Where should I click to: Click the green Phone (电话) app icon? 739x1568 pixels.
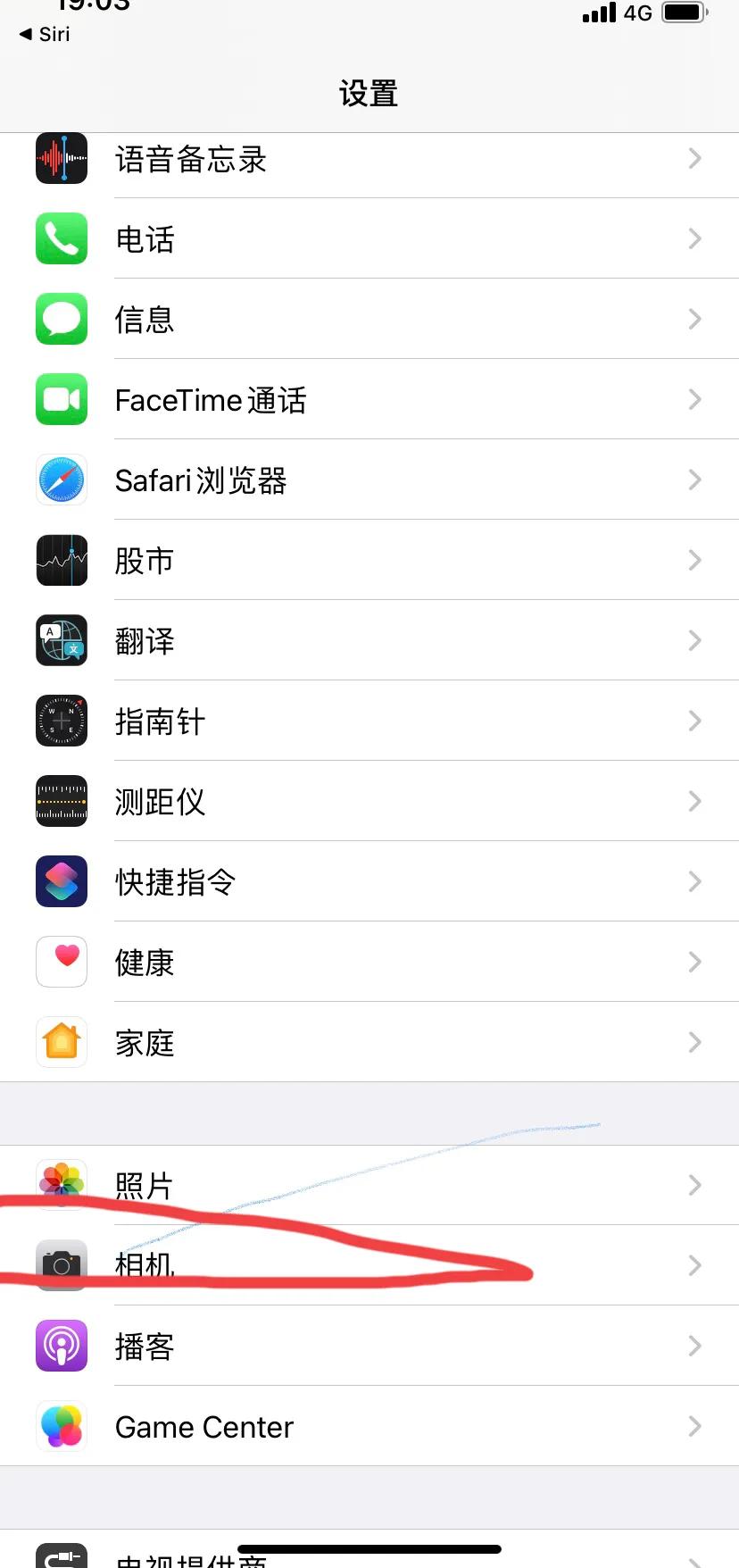click(x=61, y=238)
